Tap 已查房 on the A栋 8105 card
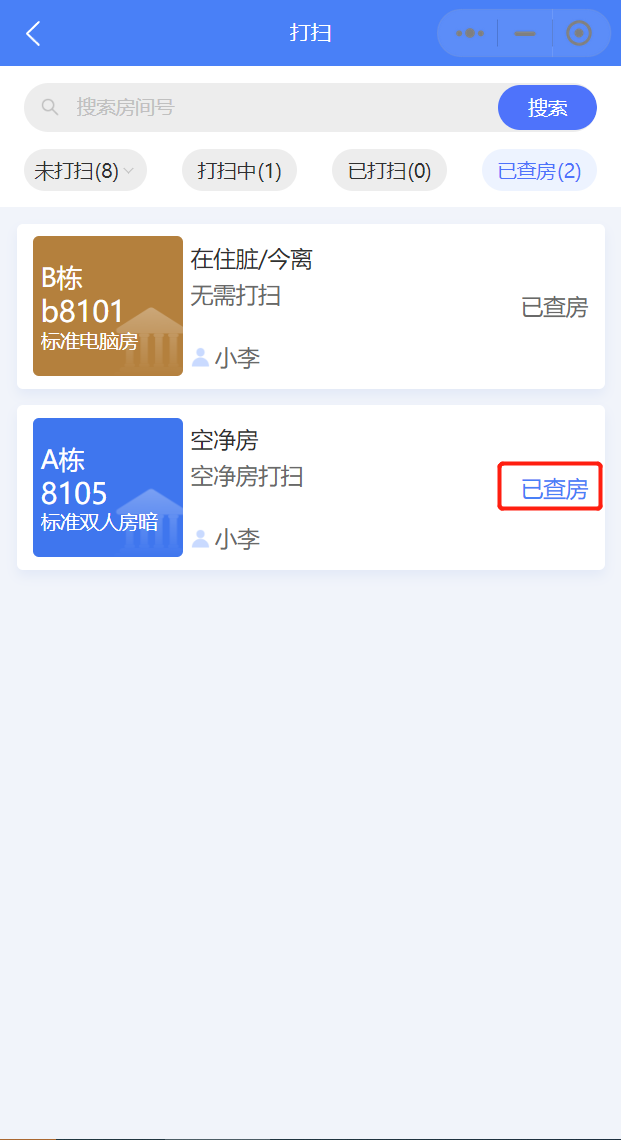The image size is (621, 1140). tap(554, 490)
